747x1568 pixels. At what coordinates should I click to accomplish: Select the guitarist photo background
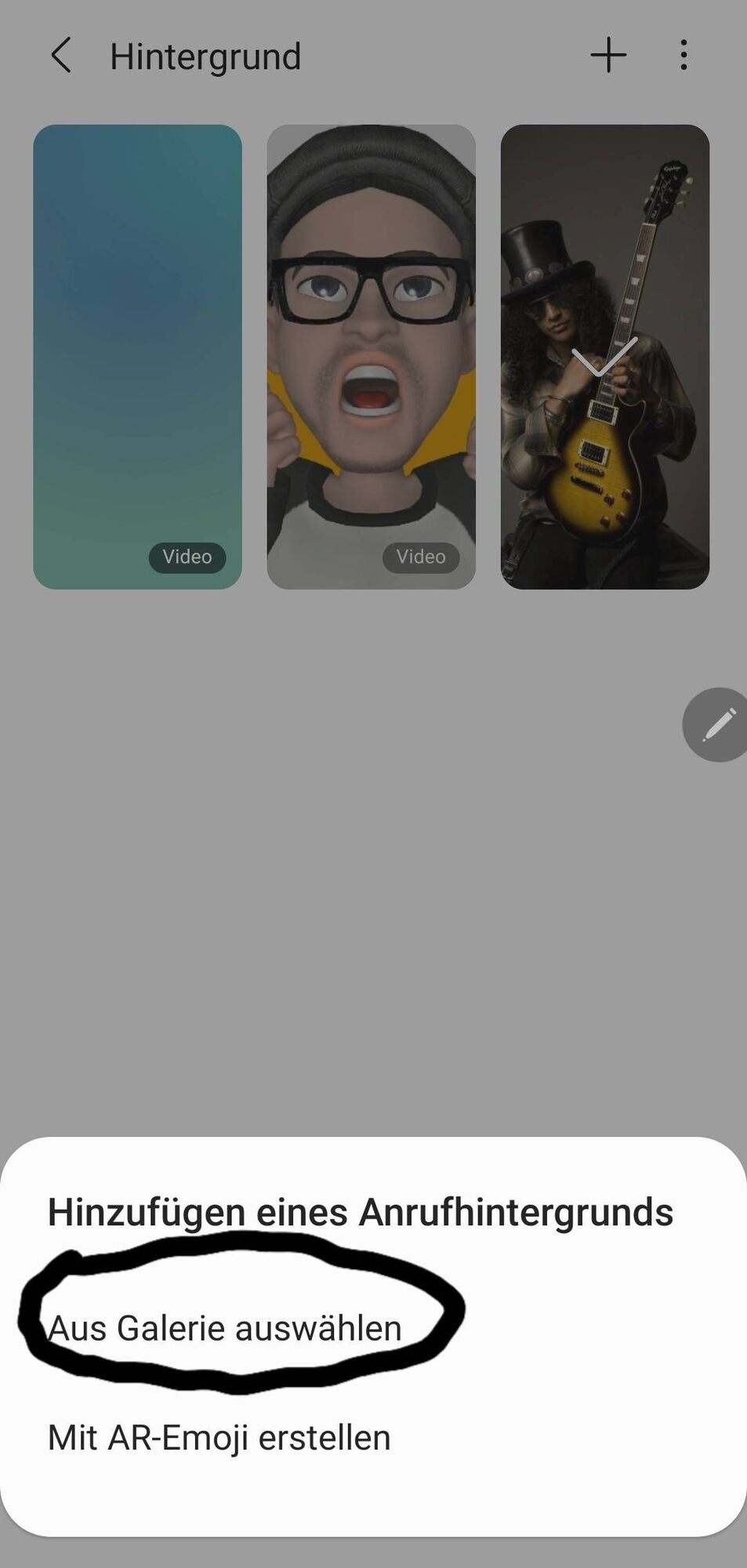coord(604,357)
